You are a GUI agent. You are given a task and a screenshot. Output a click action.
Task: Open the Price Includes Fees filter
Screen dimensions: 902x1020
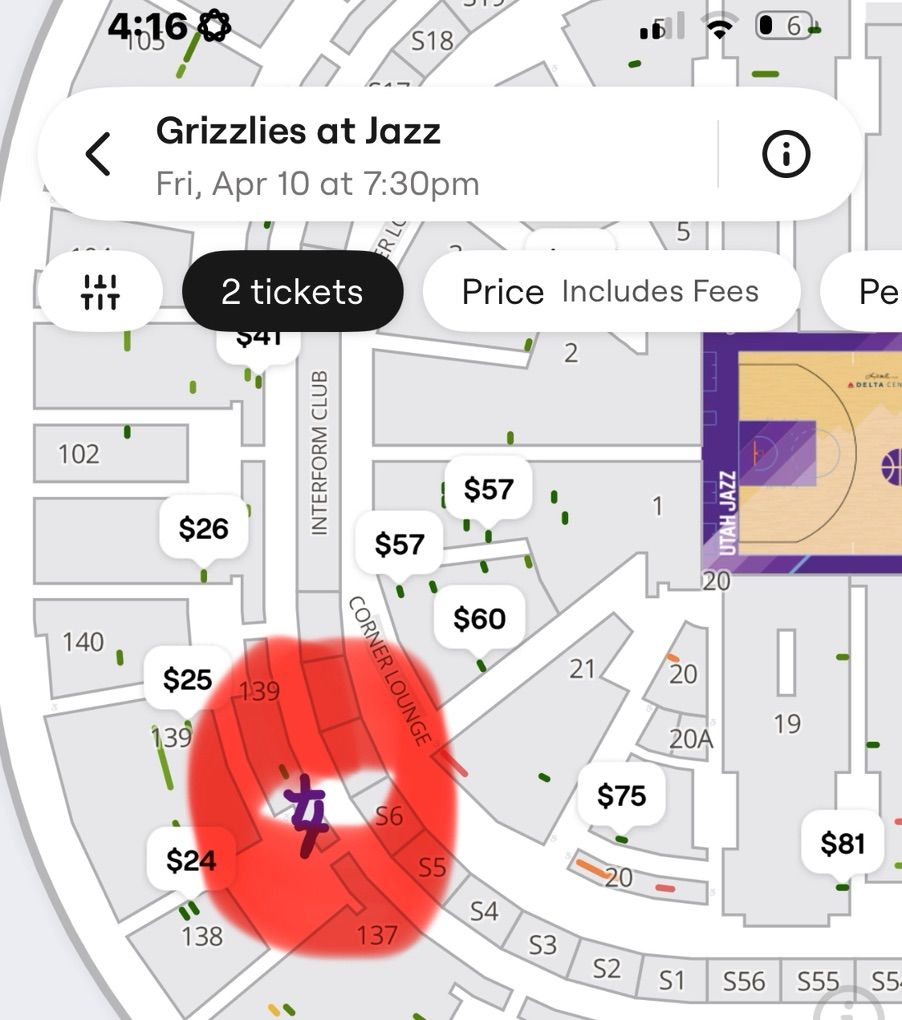click(611, 291)
